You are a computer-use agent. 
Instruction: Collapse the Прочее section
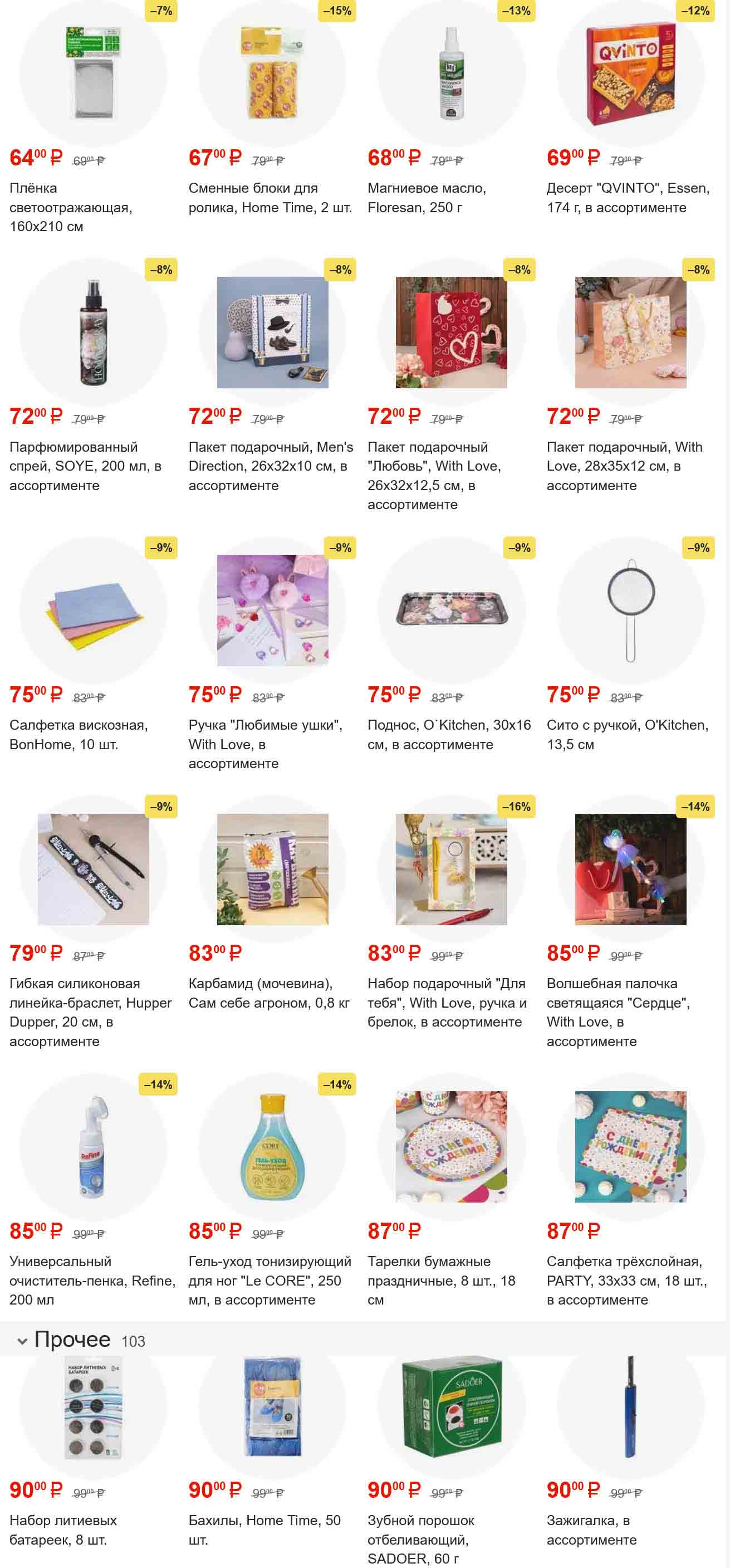click(22, 1341)
